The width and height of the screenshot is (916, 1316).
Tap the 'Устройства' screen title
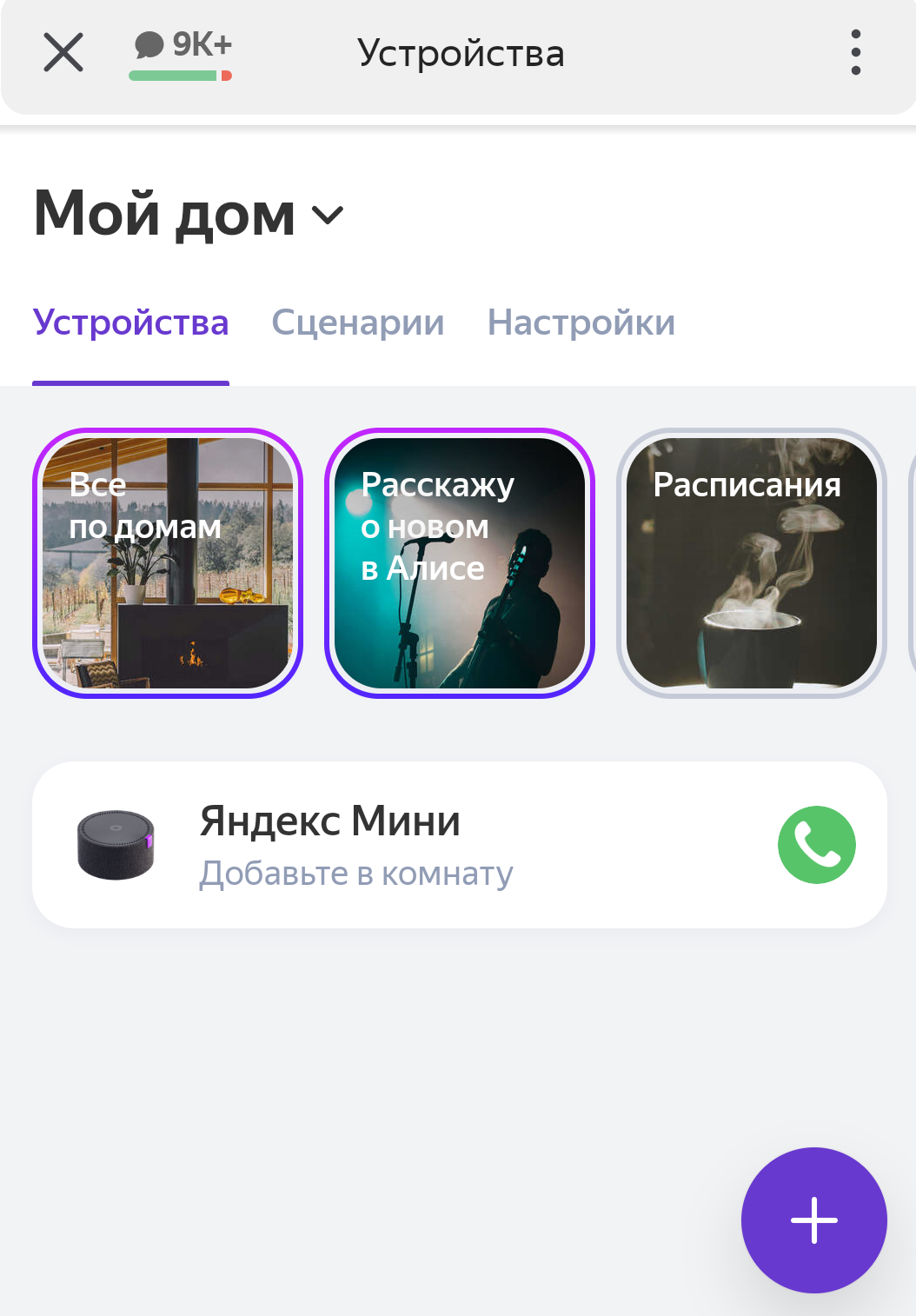[x=461, y=53]
